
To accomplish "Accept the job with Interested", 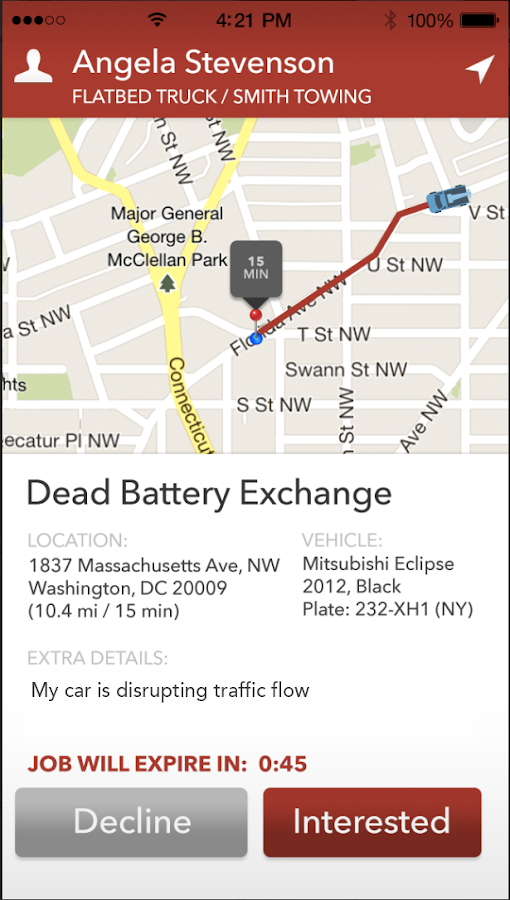I will [372, 822].
